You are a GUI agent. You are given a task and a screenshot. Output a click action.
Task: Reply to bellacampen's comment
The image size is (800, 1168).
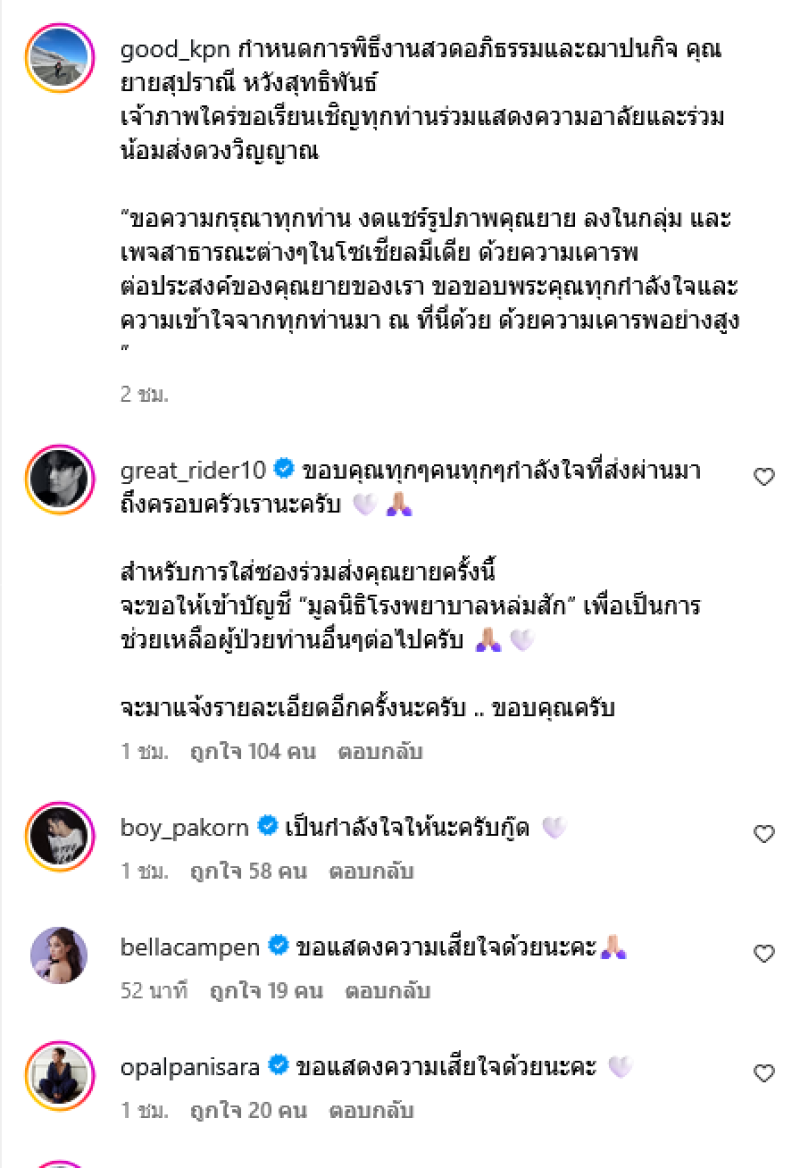pos(388,991)
